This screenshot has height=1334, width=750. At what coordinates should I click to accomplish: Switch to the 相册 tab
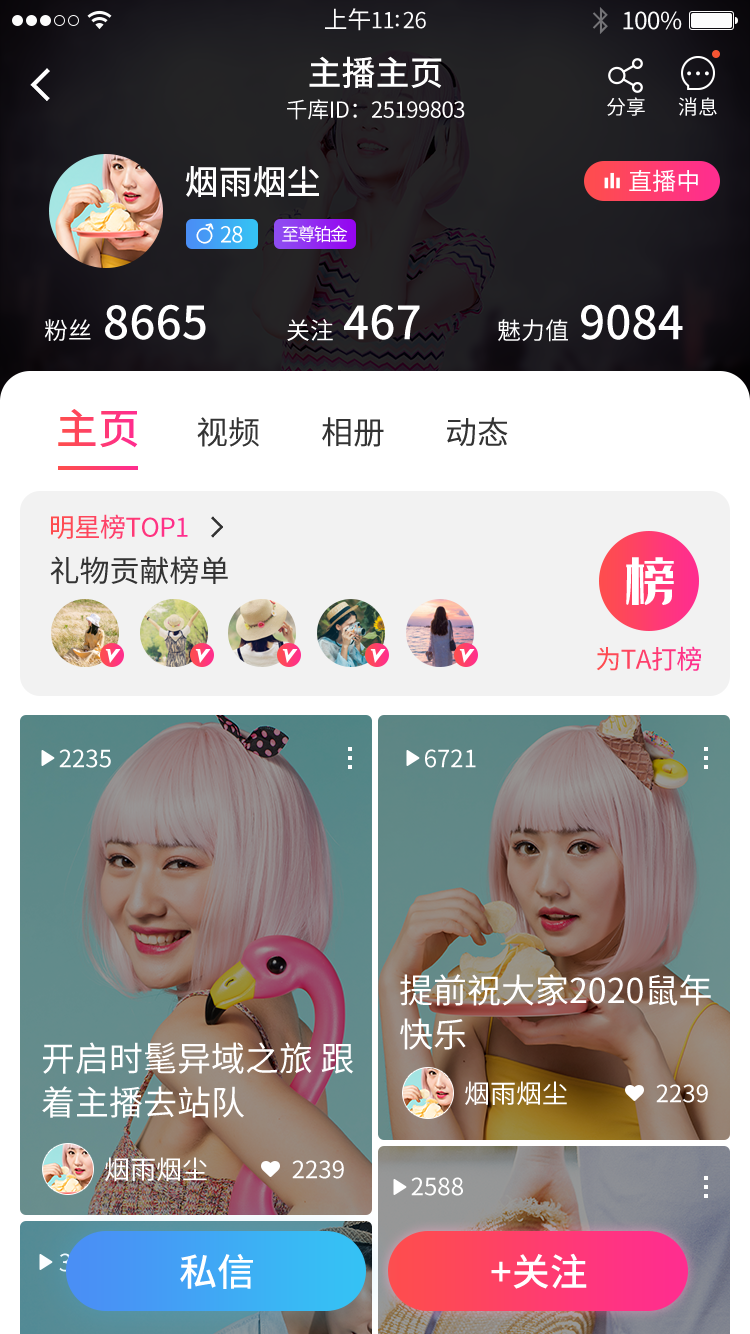coord(352,432)
